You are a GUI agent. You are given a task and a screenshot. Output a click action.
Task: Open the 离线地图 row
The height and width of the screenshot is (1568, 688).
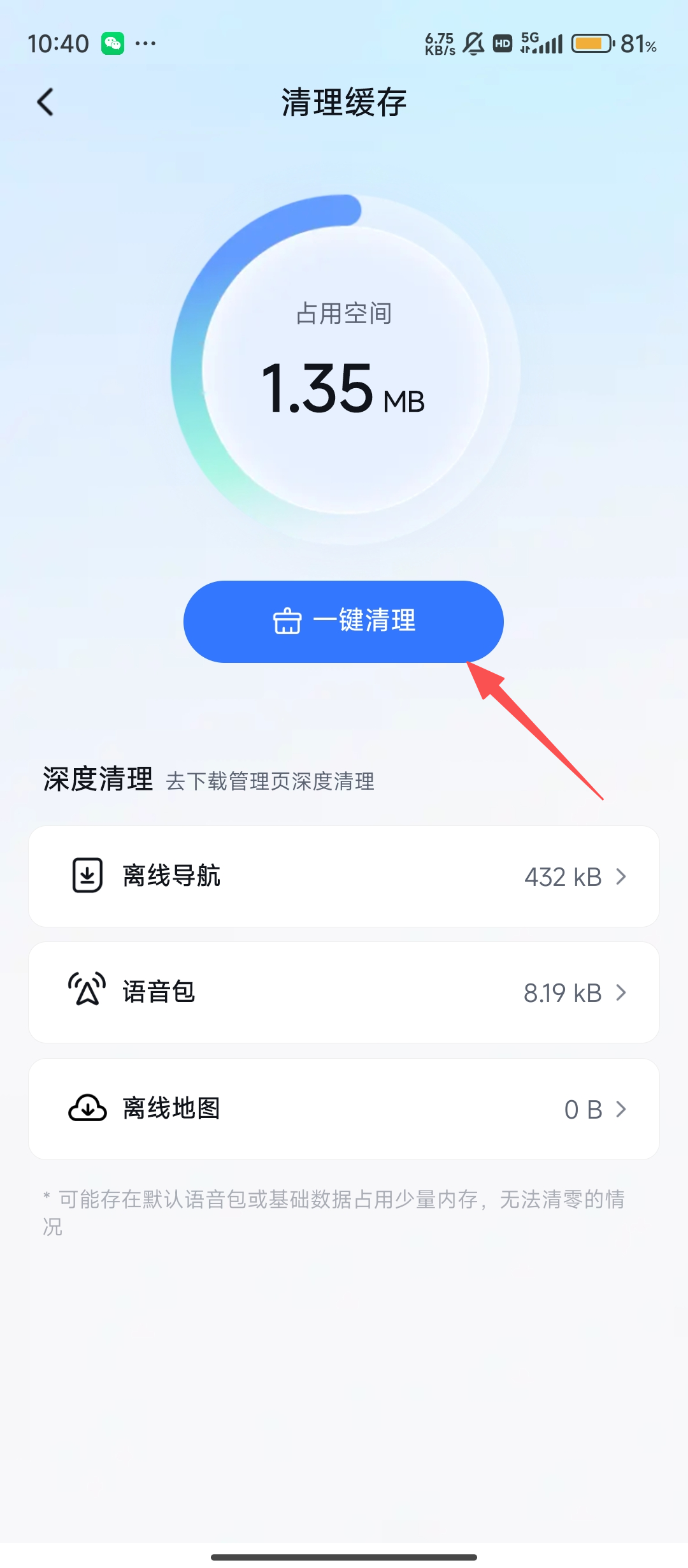pos(343,1109)
